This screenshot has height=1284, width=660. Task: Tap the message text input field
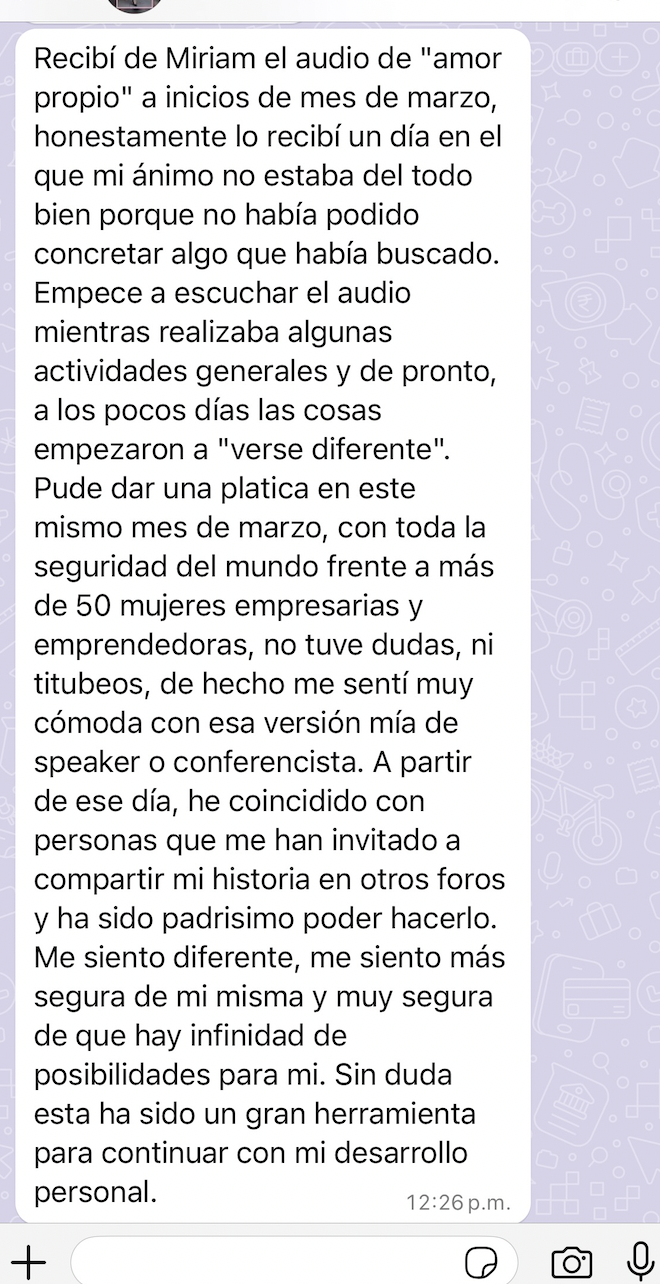(x=260, y=1260)
